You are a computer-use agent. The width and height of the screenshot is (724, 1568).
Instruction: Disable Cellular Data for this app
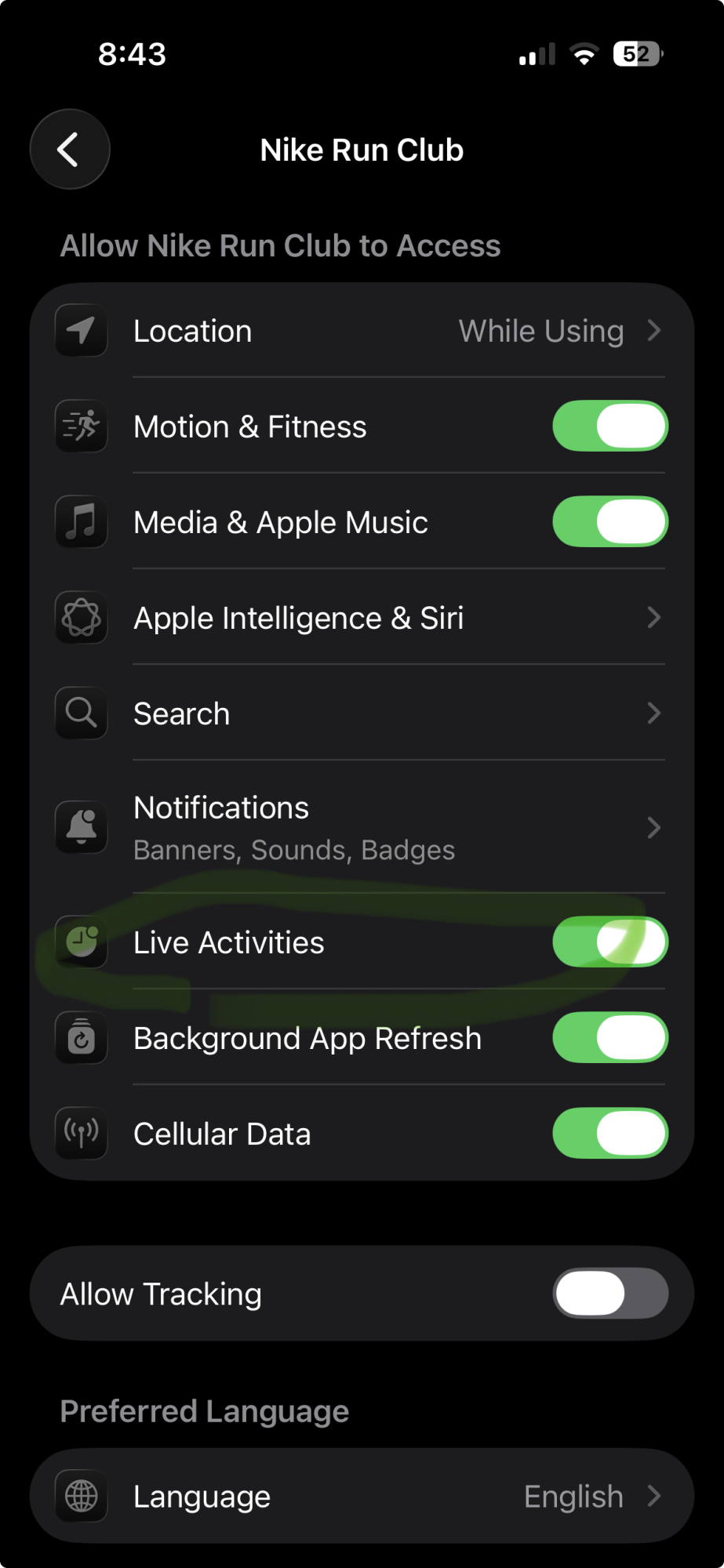coord(609,1134)
